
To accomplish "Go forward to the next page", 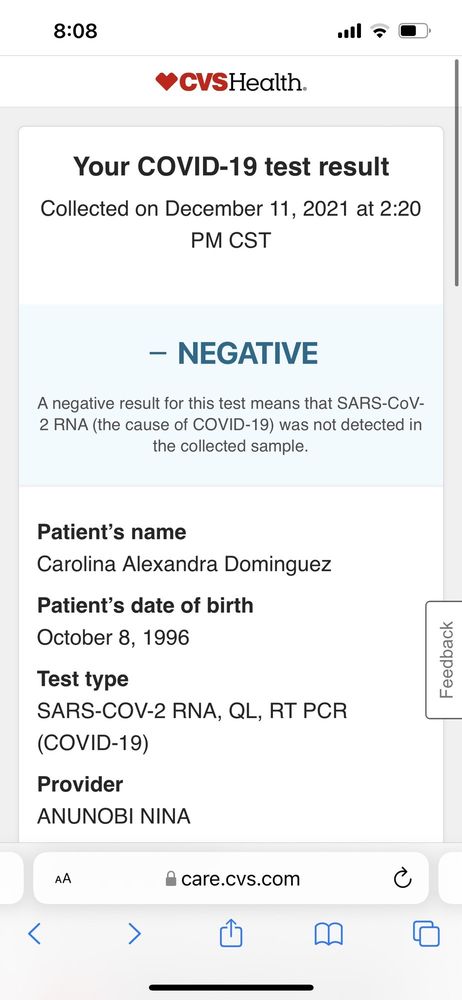I will click(134, 934).
